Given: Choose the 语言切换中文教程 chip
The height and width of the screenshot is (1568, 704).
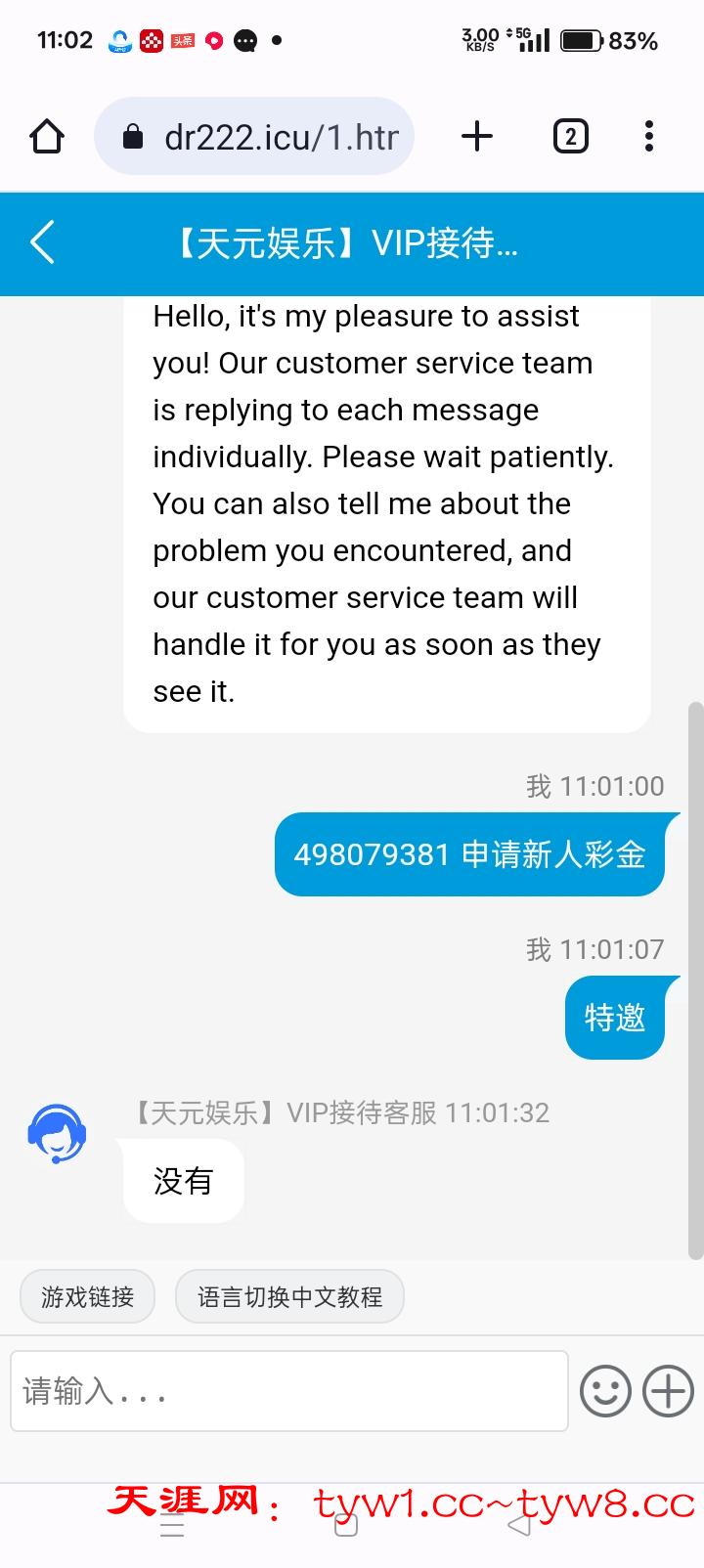Looking at the screenshot, I should (x=289, y=1296).
